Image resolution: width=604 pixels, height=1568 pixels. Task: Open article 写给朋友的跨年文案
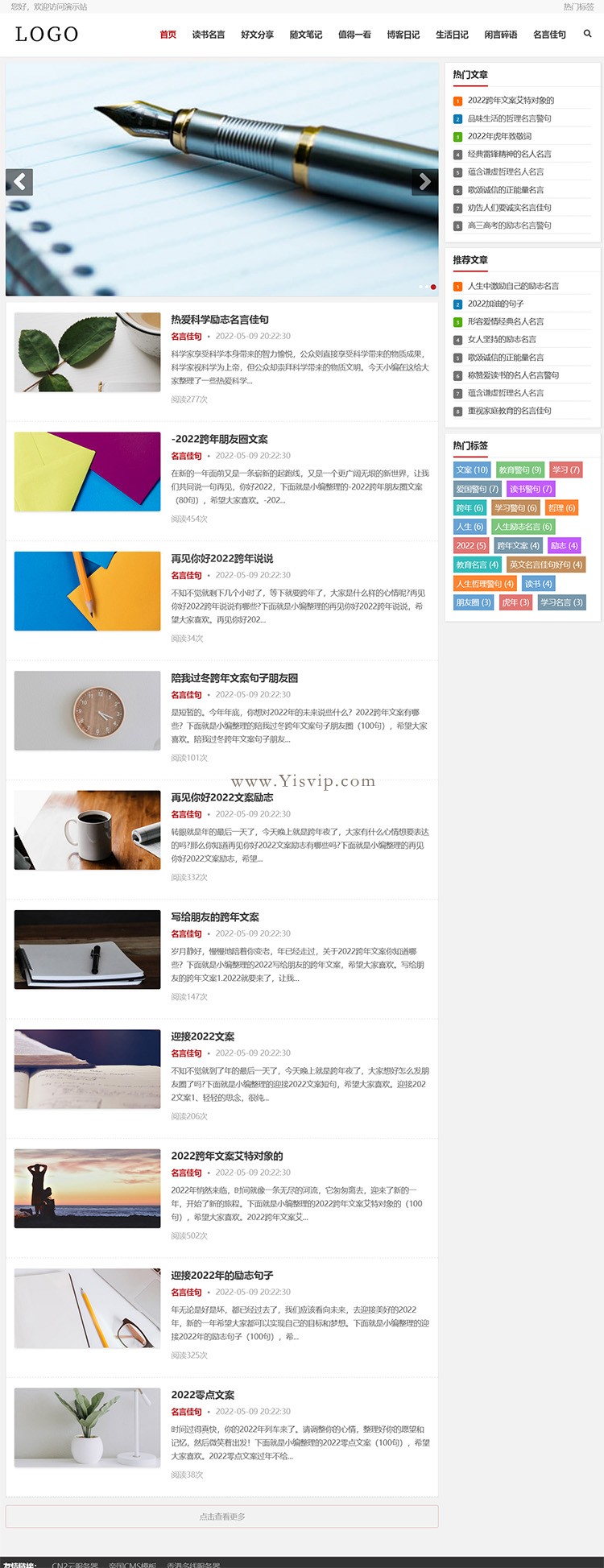click(215, 916)
